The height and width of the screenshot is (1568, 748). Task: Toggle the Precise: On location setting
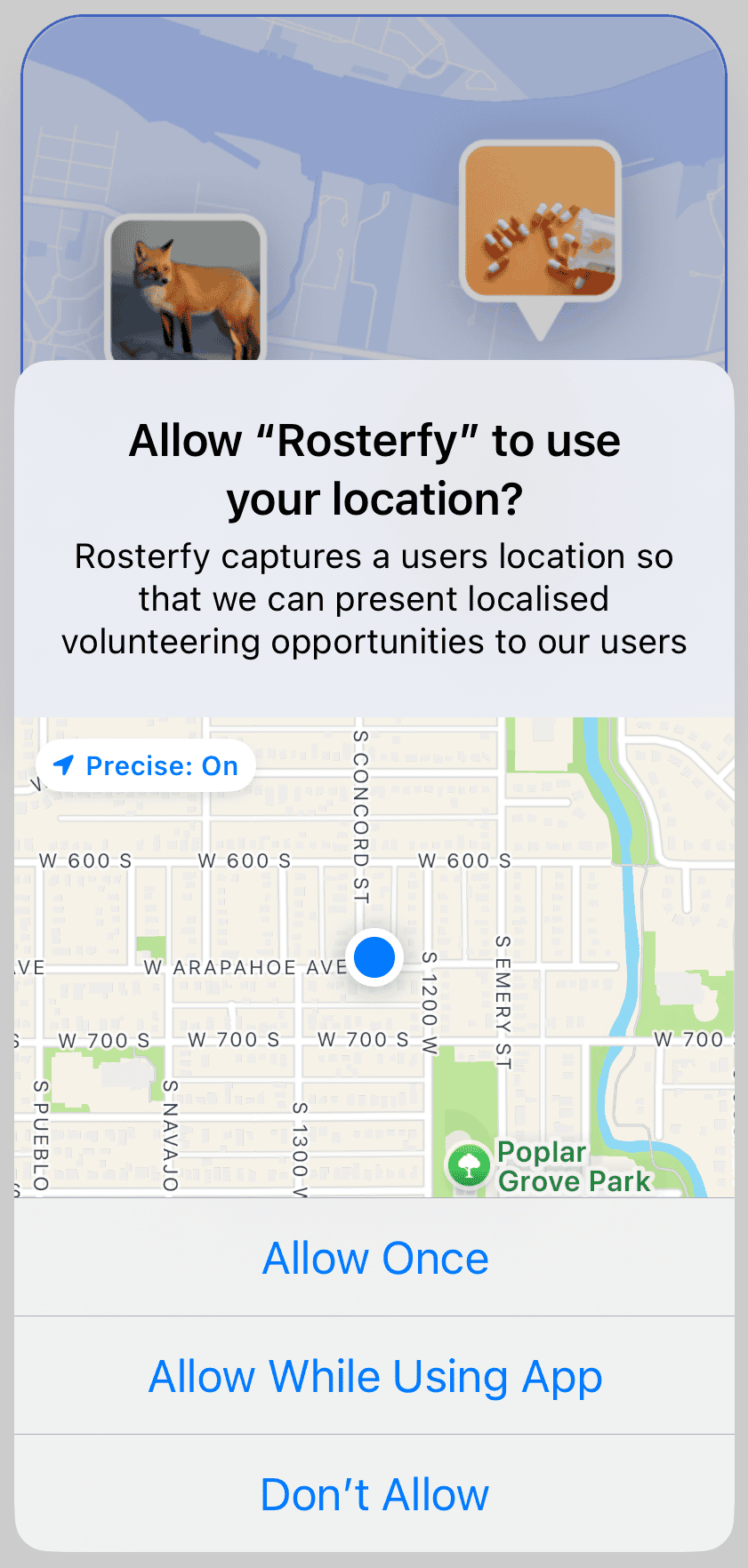(x=146, y=765)
